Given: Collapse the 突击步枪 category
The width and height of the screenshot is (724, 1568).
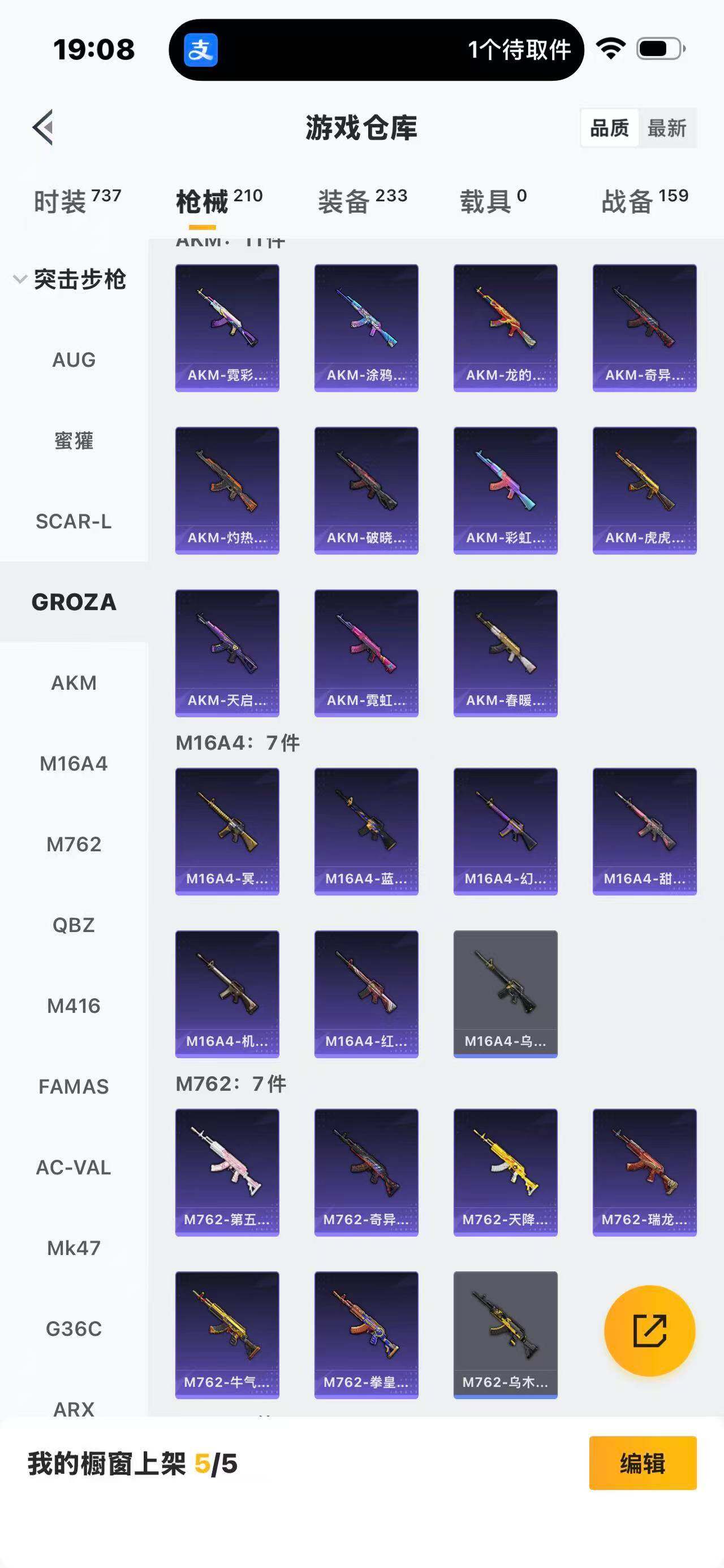Looking at the screenshot, I should tap(70, 279).
